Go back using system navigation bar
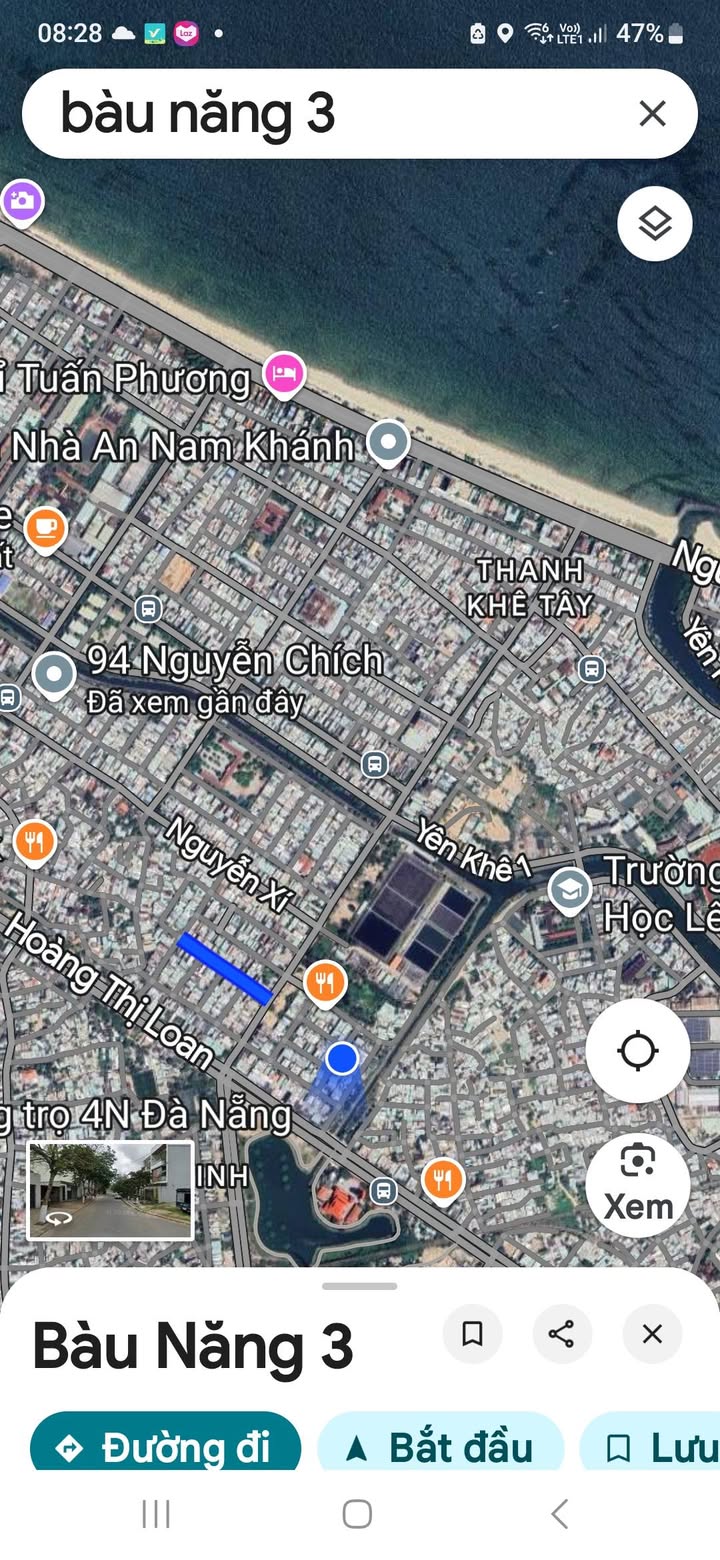The width and height of the screenshot is (720, 1560). pos(560,1514)
